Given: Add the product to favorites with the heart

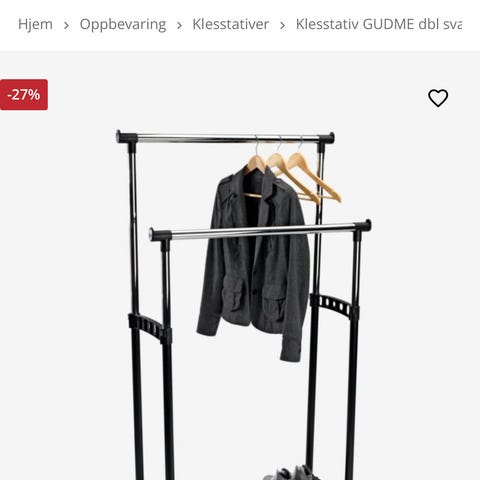Looking at the screenshot, I should coord(438,98).
